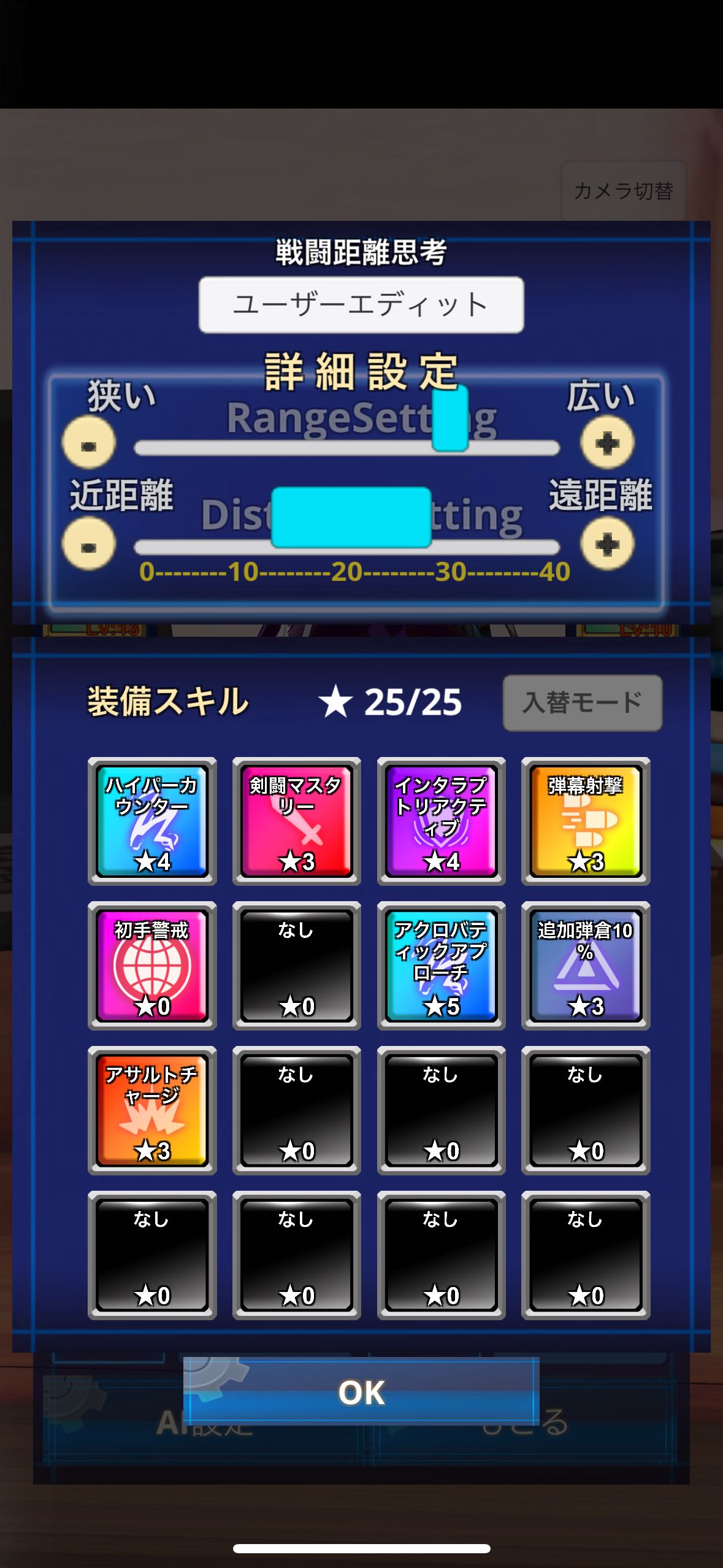The width and height of the screenshot is (723, 1568).
Task: Open the インタラプトリアクティブ skill slot
Action: tap(441, 821)
